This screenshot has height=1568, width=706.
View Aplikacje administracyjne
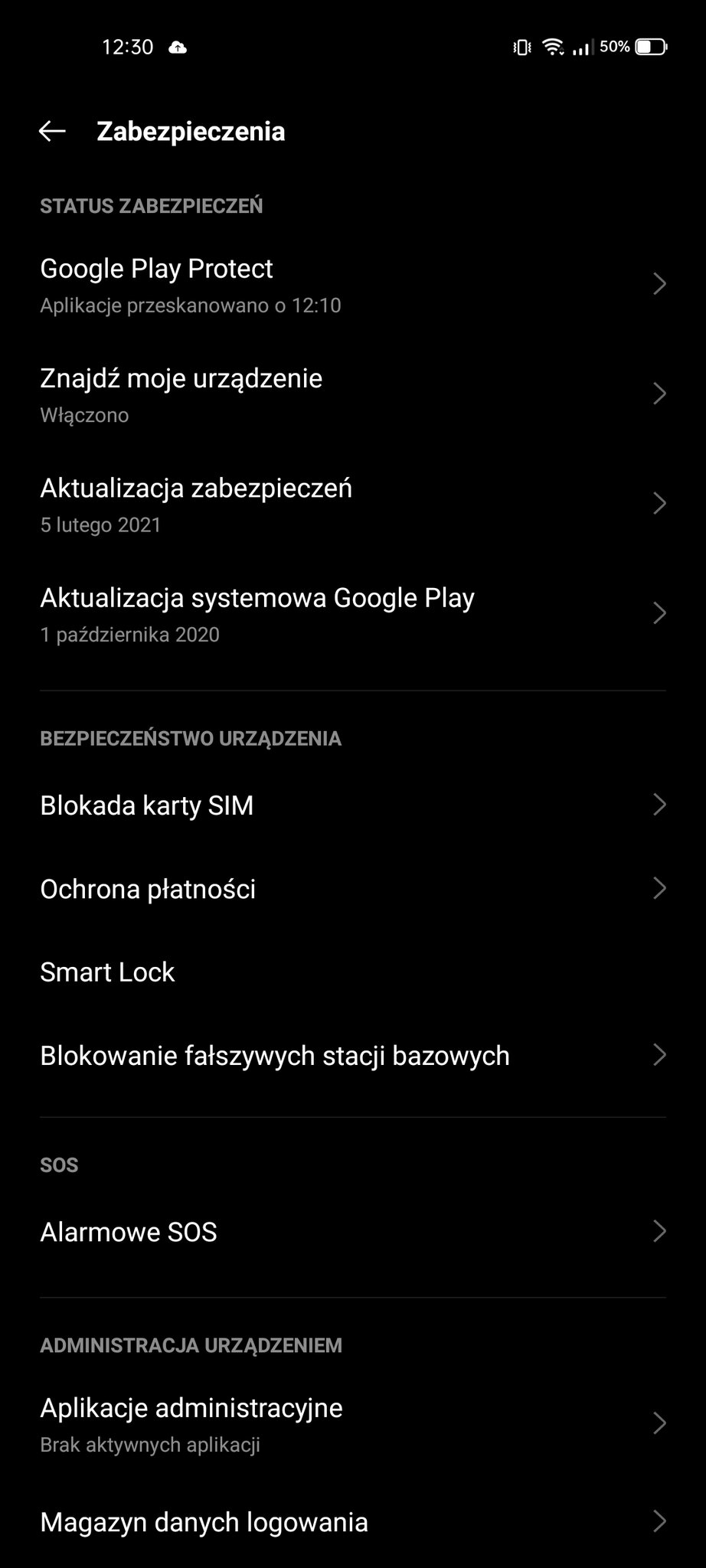click(x=353, y=1423)
